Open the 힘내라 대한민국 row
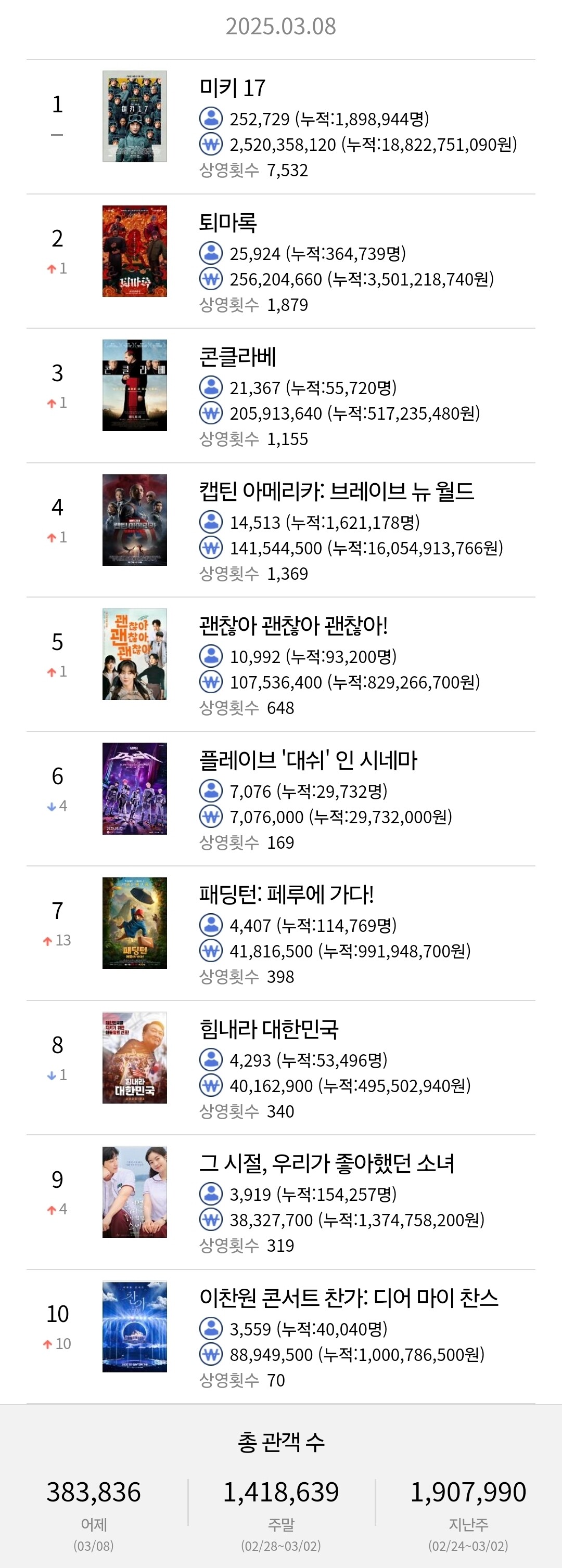The image size is (562, 1568). pyautogui.click(x=280, y=1068)
